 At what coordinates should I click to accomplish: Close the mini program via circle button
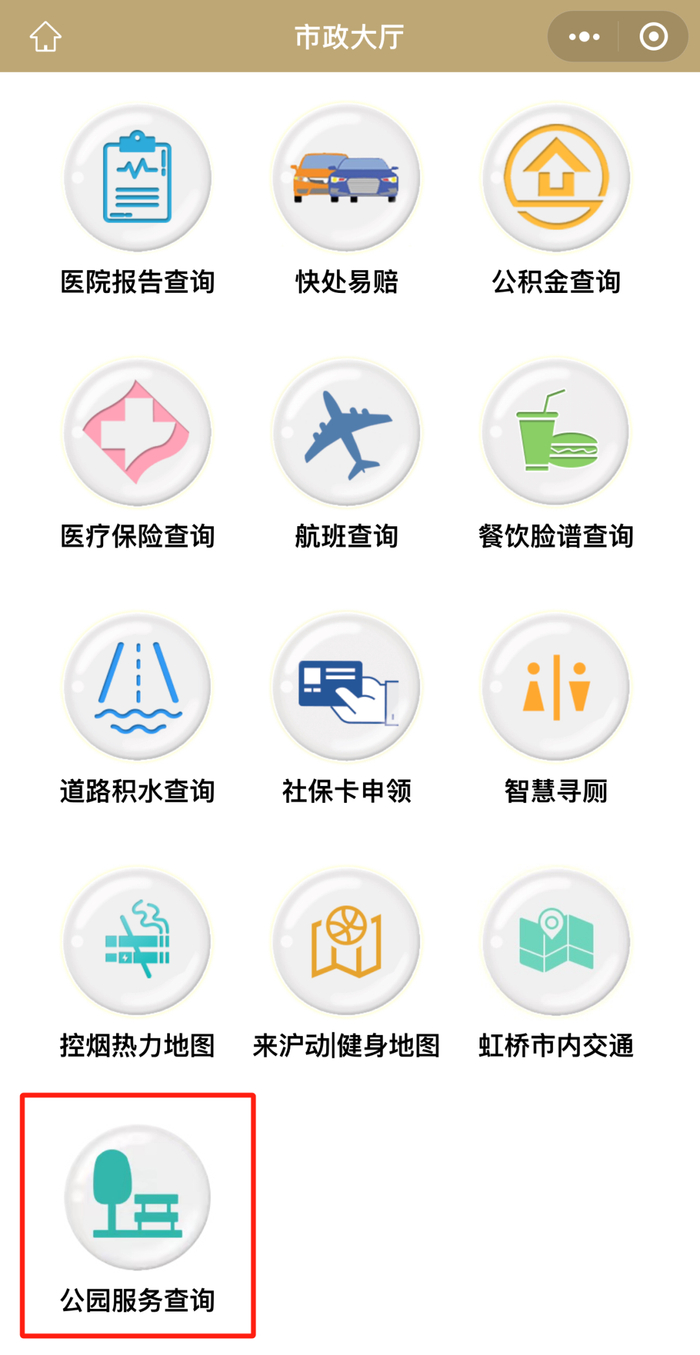point(653,37)
